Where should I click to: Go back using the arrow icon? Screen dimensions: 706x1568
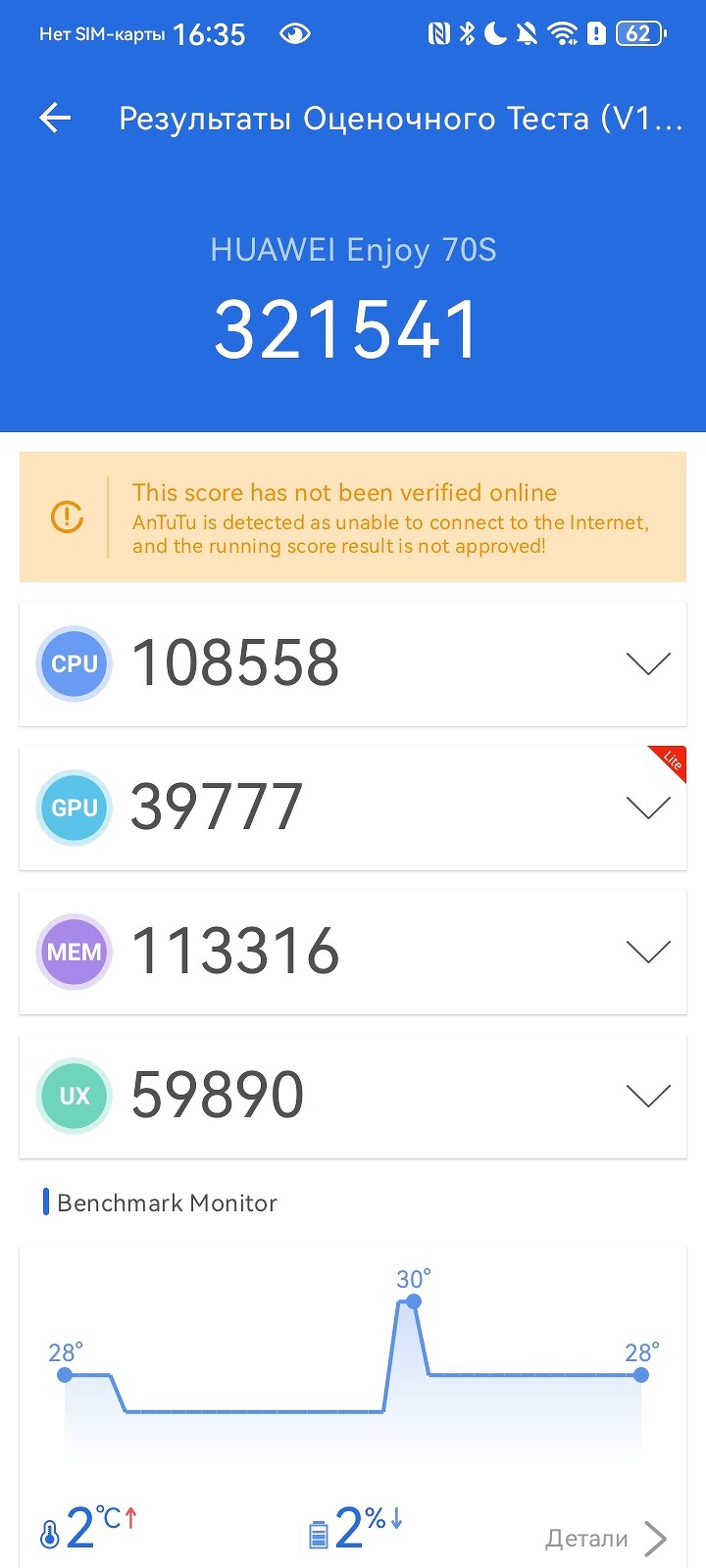[x=55, y=119]
